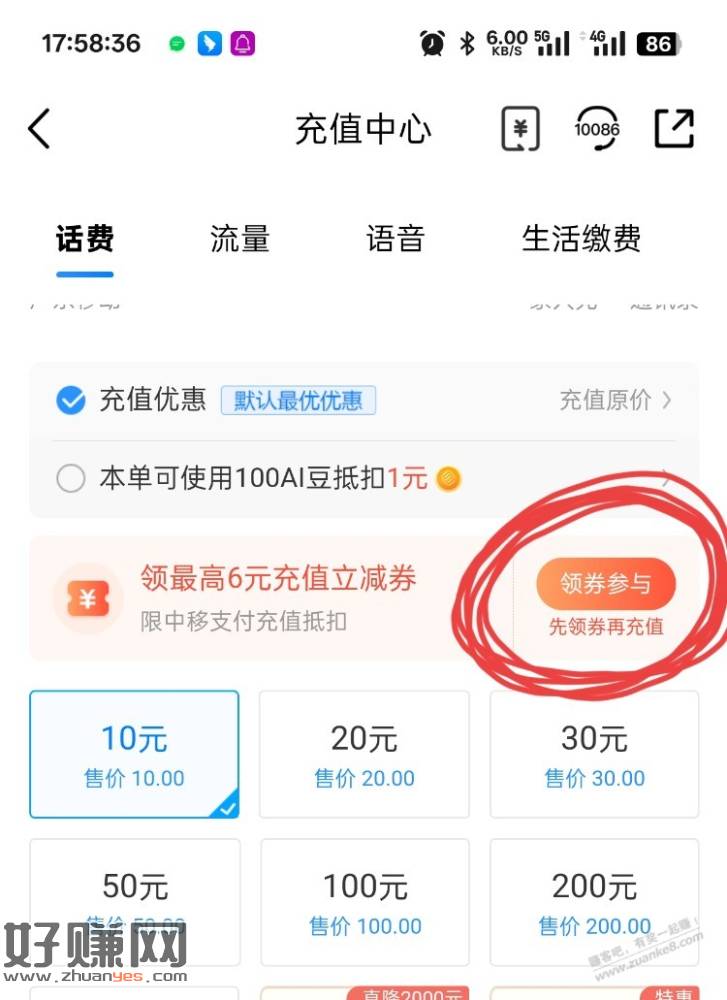
Task: Select the 充值优惠 radio option
Action: (x=70, y=400)
